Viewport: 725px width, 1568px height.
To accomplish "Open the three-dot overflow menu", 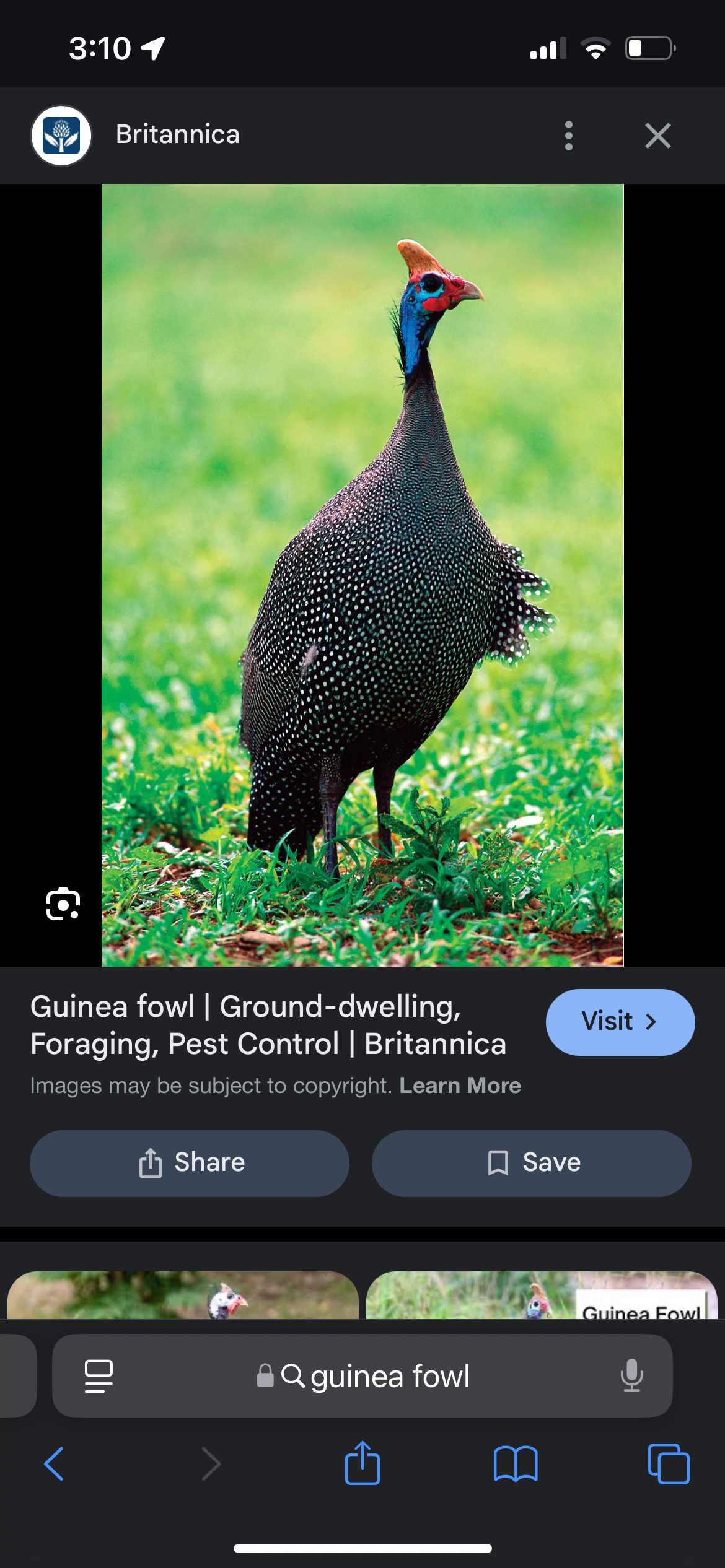I will click(x=568, y=136).
